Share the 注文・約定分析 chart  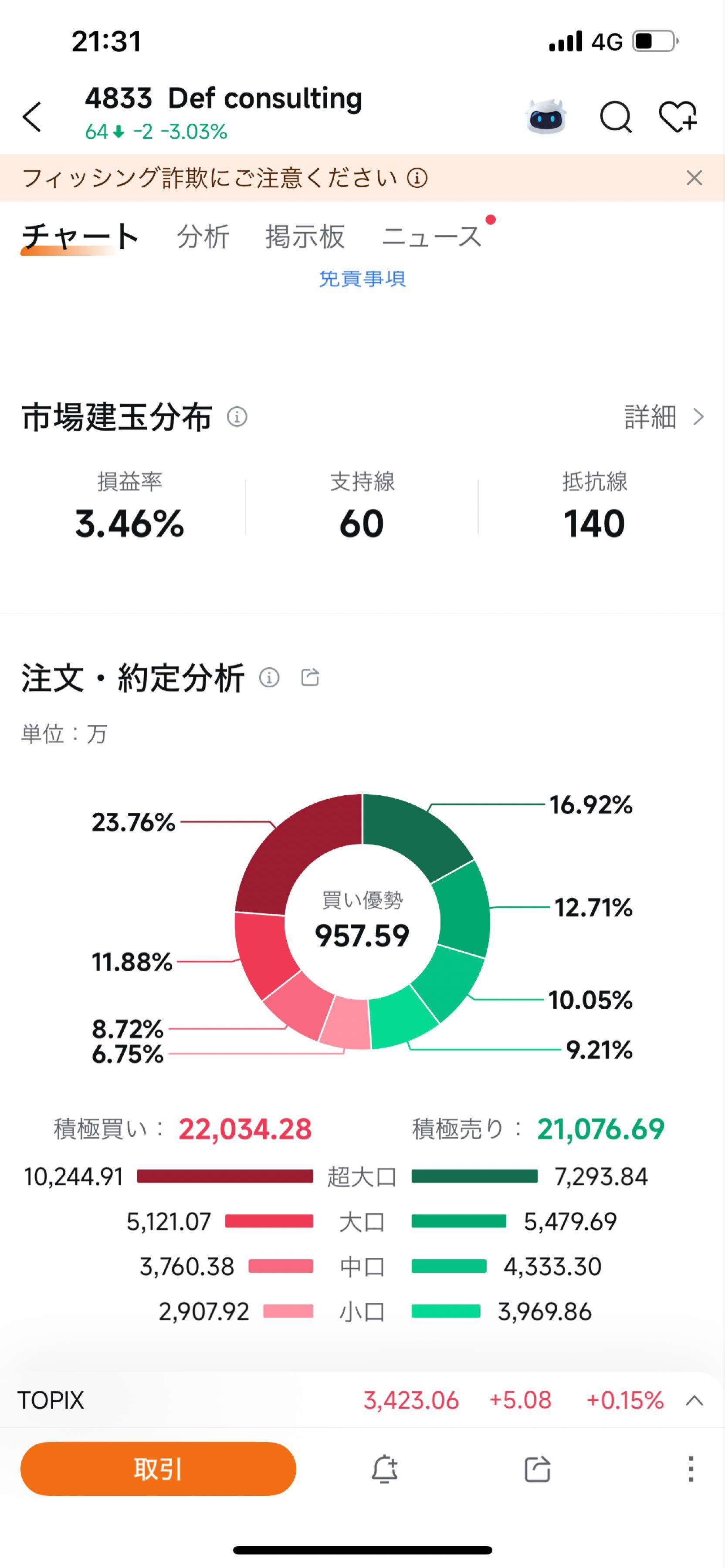311,677
